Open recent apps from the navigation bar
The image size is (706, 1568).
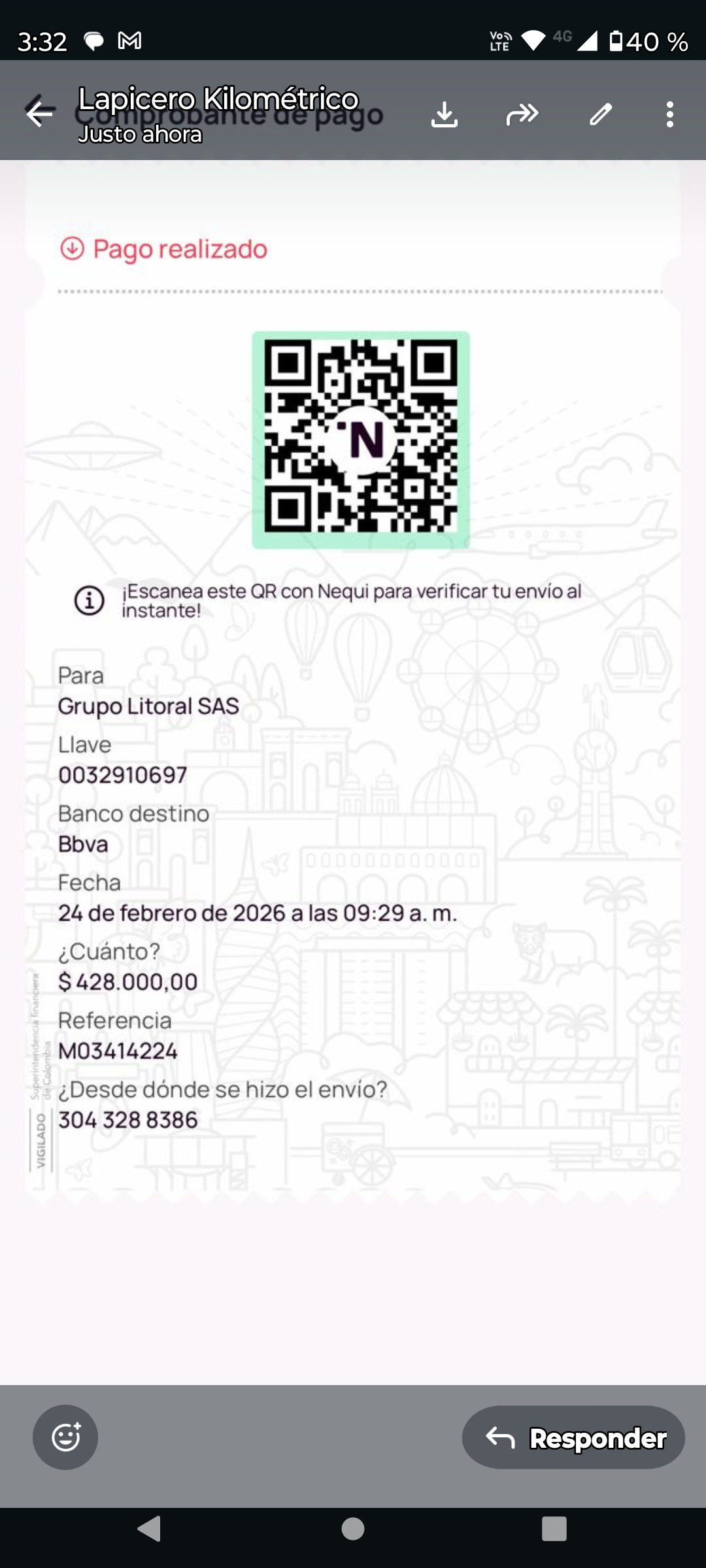click(554, 1529)
